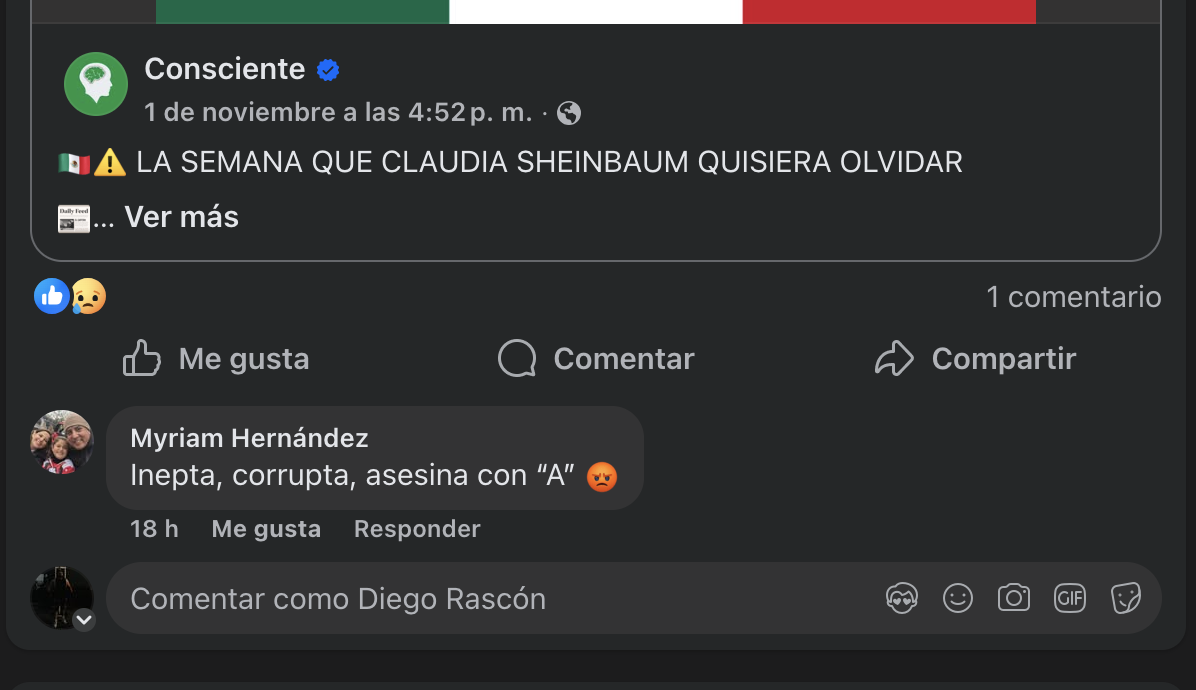Screen dimensions: 1196x690
Task: View the 1 comentario count link
Action: point(1073,297)
